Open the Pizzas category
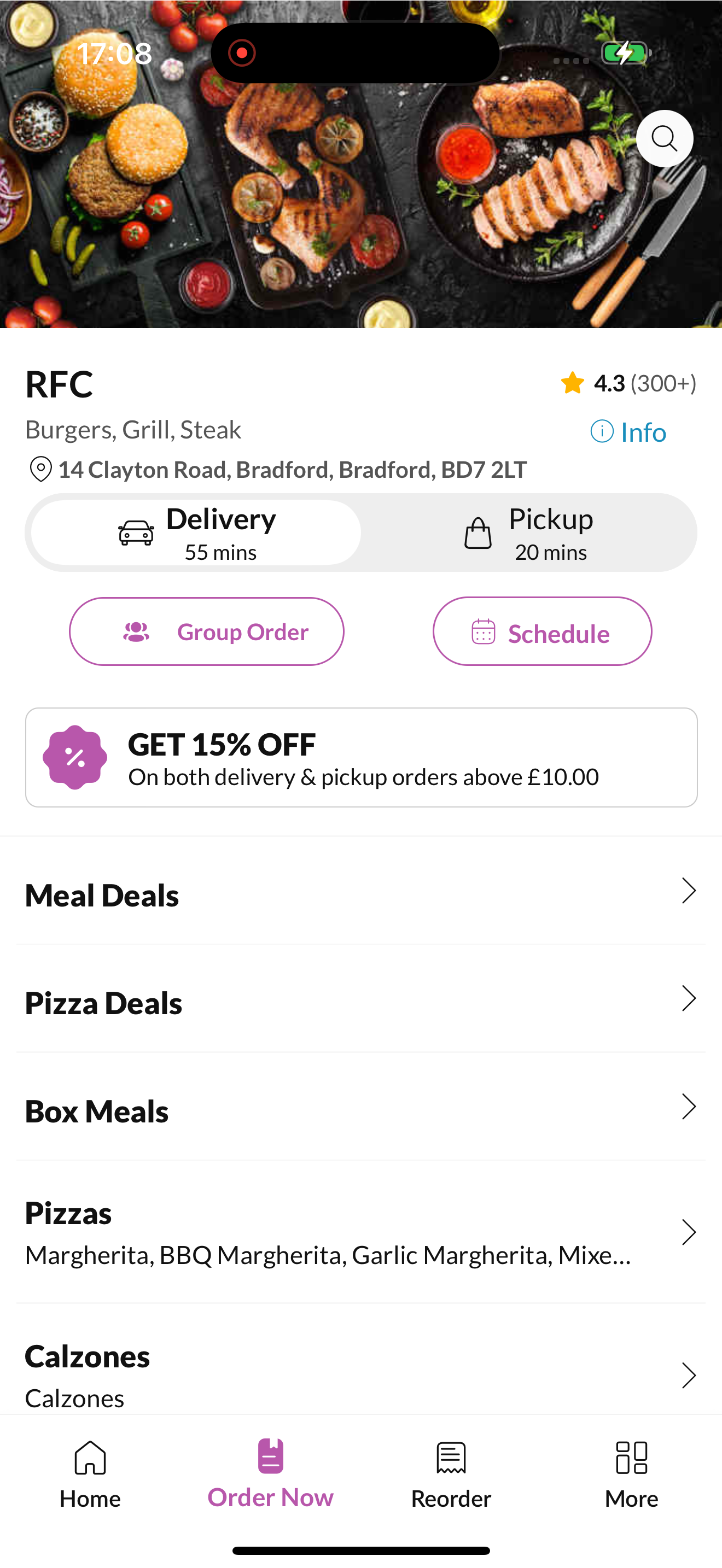Viewport: 722px width, 1568px height. 361,1232
